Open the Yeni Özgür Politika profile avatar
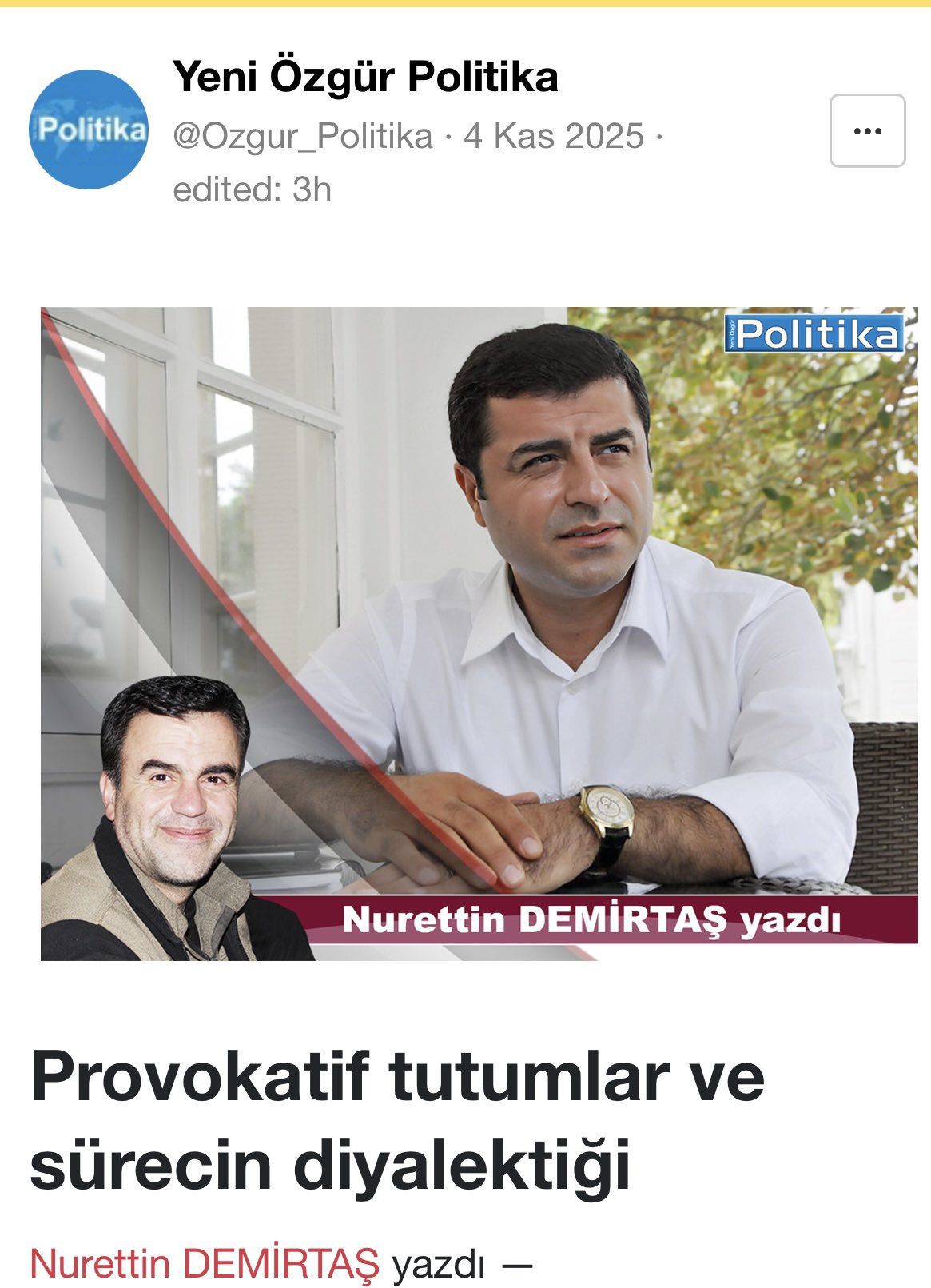Screen dimensions: 931x1288 (89, 130)
